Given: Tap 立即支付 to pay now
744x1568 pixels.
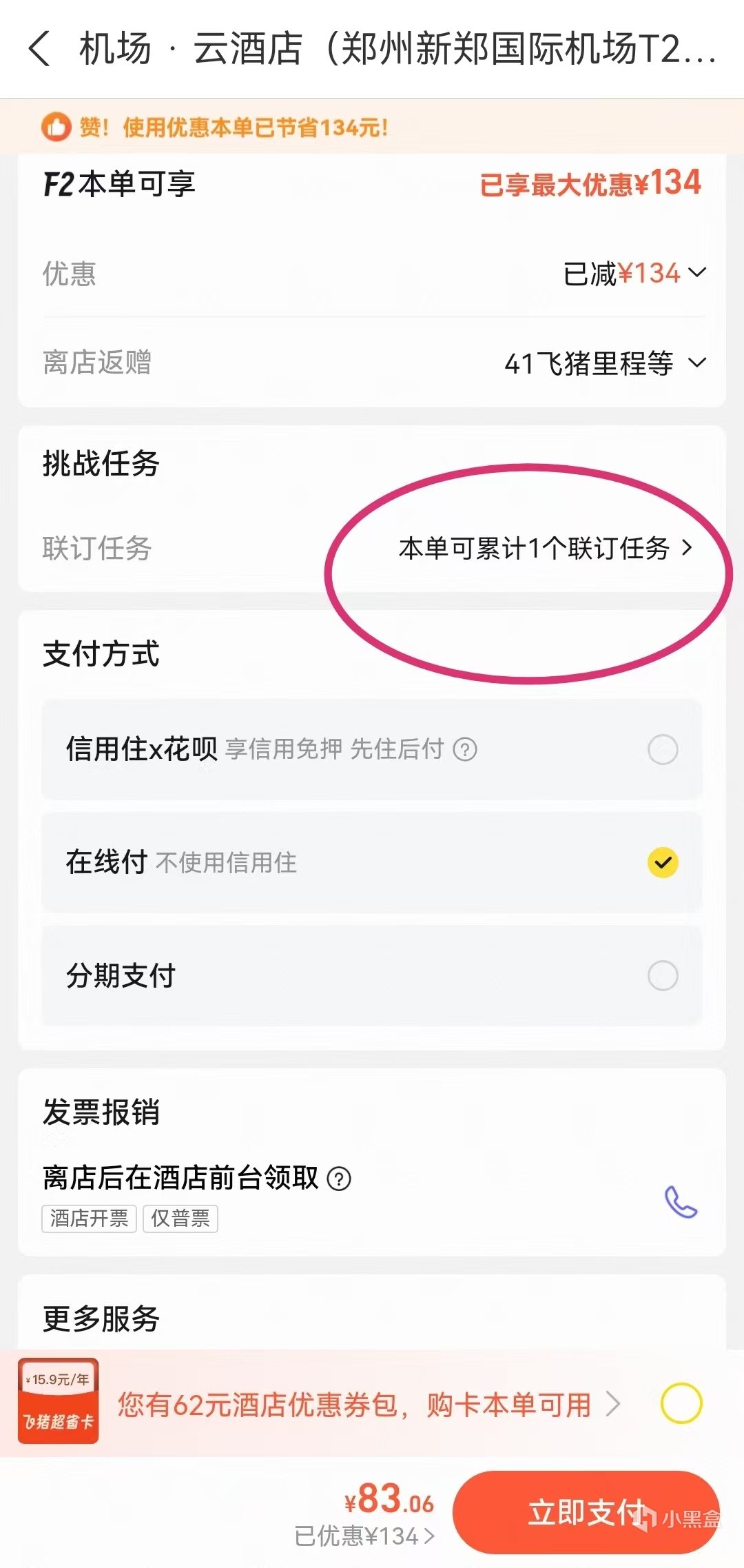Looking at the screenshot, I should click(x=586, y=1512).
